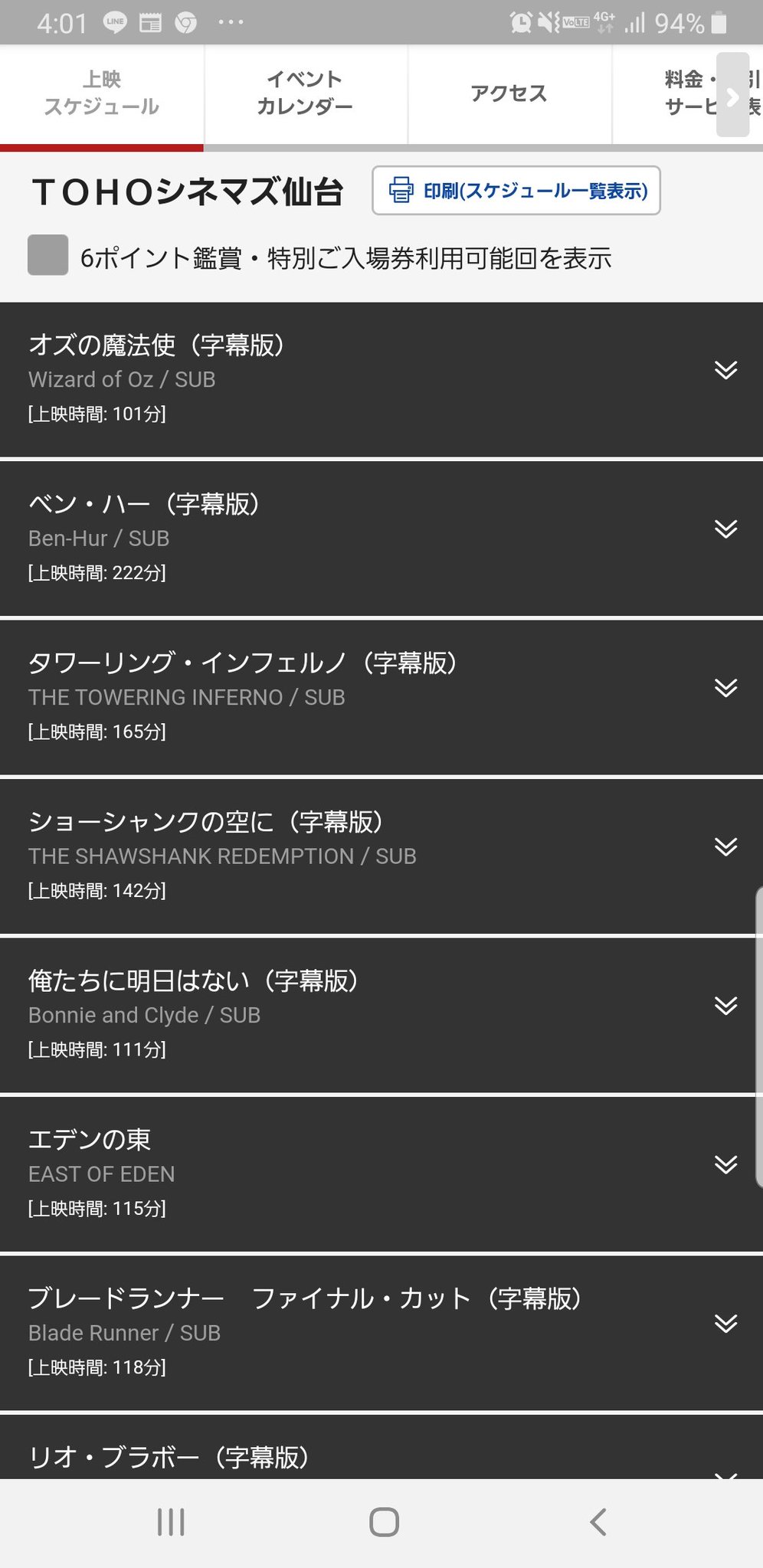Image resolution: width=763 pixels, height=1568 pixels.
Task: Switch to the アクセス tab
Action: click(509, 93)
